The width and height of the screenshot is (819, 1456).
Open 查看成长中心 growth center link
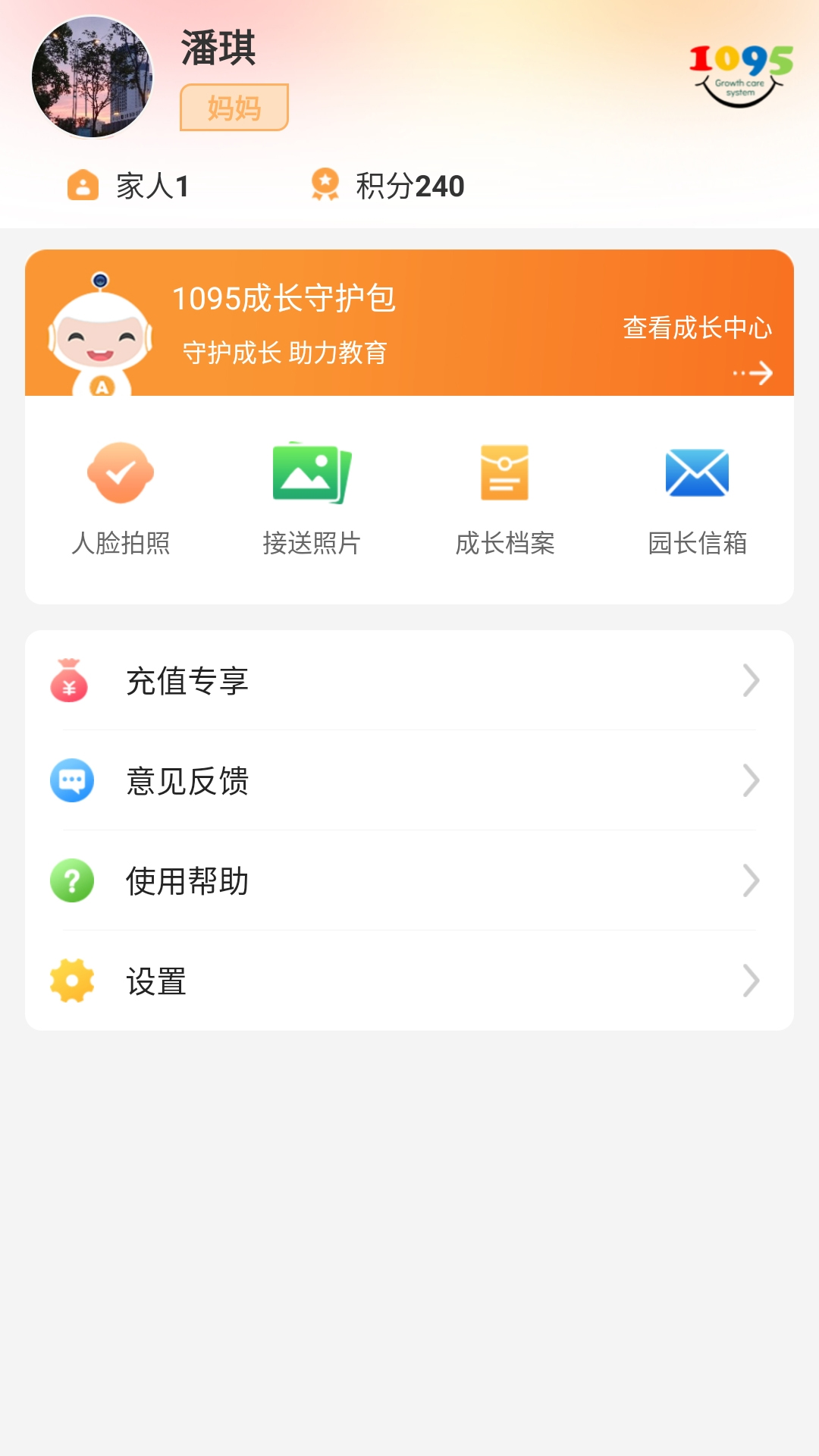click(696, 328)
